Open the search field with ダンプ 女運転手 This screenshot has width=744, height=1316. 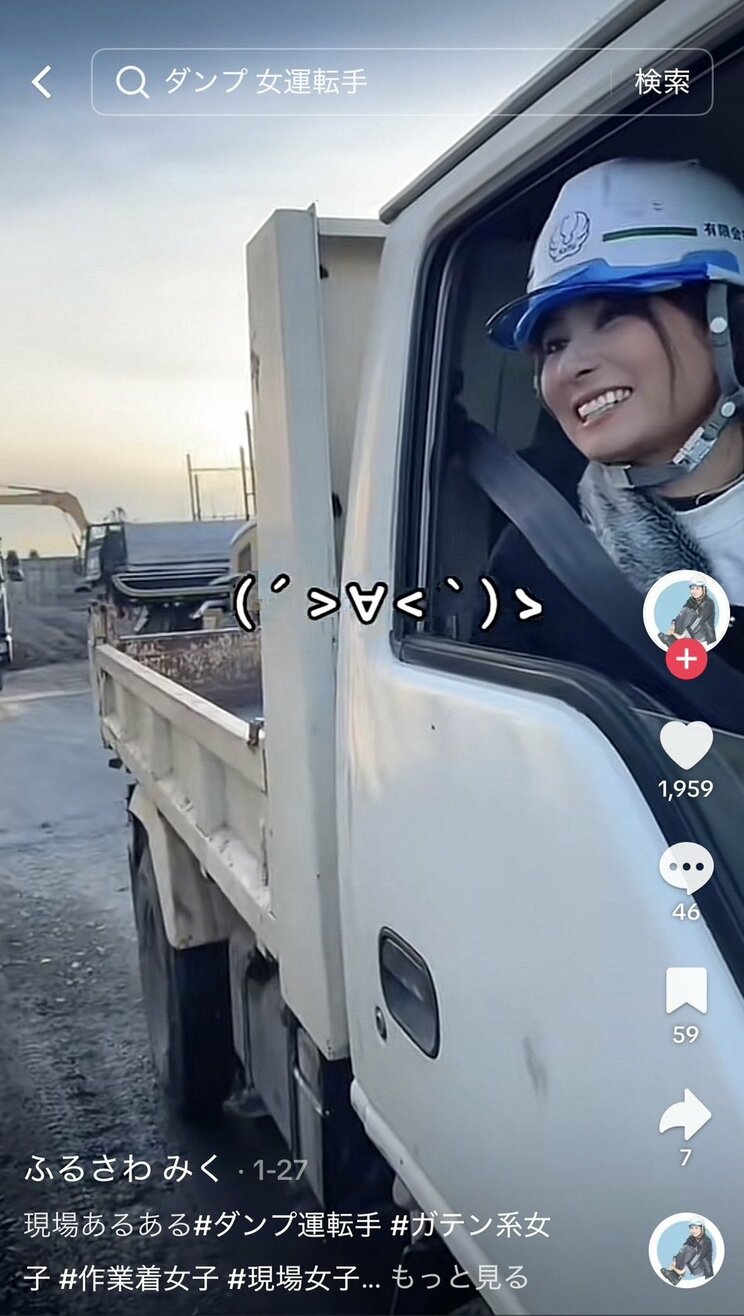[350, 82]
